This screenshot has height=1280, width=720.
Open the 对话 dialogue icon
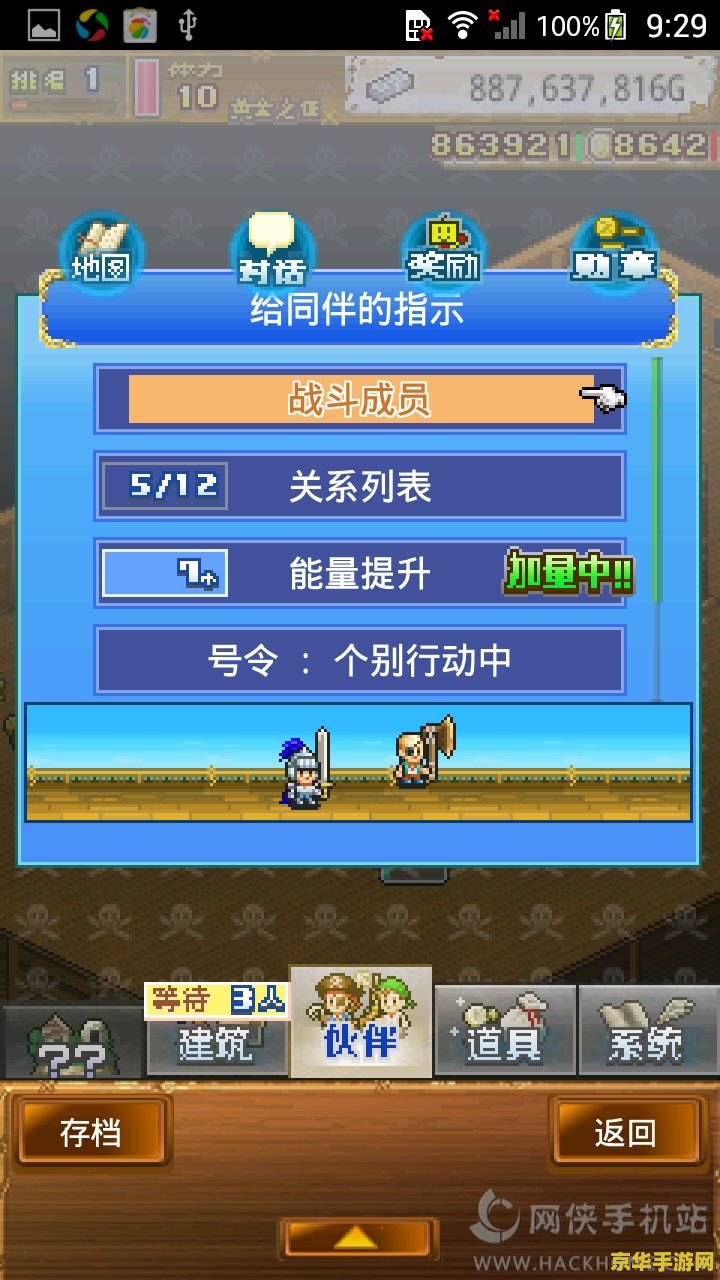[x=272, y=250]
